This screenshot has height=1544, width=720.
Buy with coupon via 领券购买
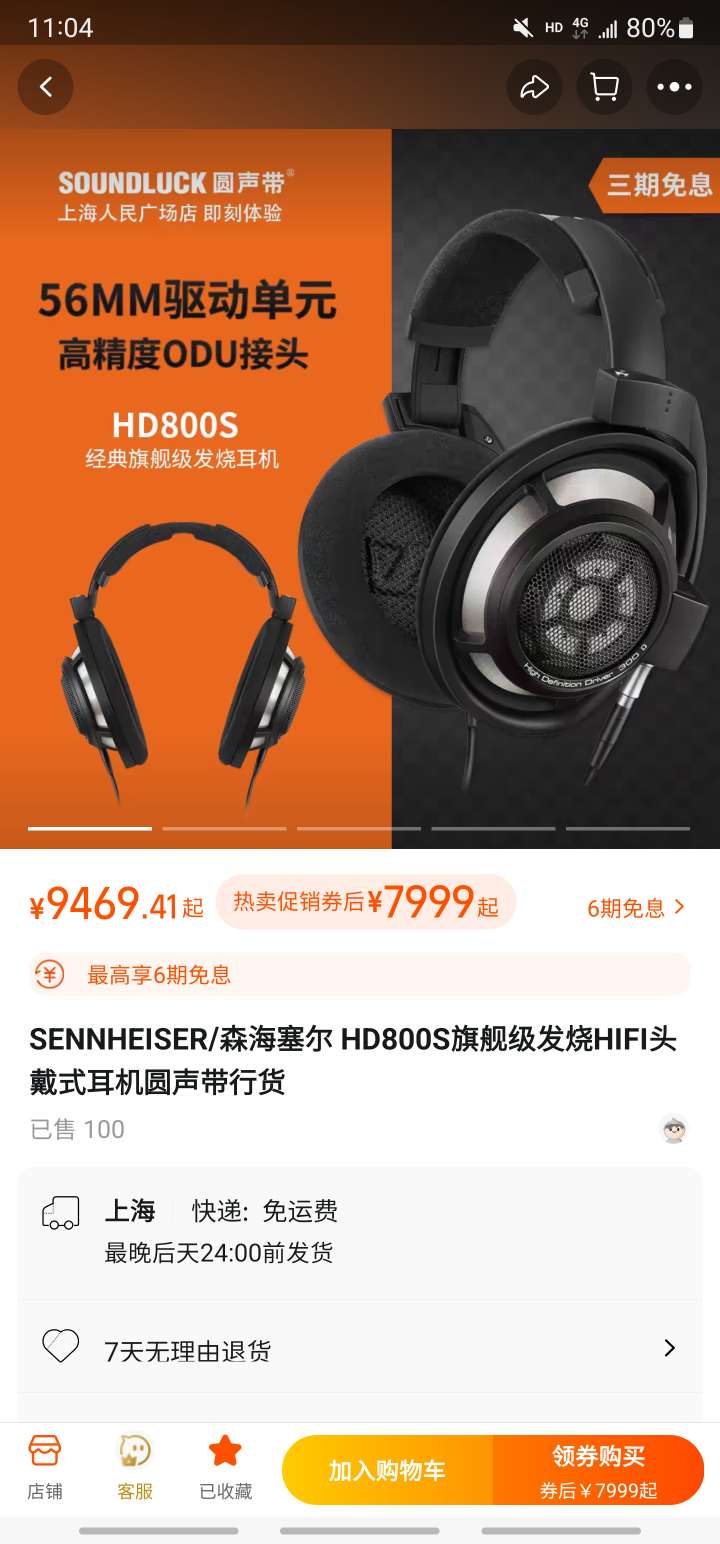pos(598,1470)
